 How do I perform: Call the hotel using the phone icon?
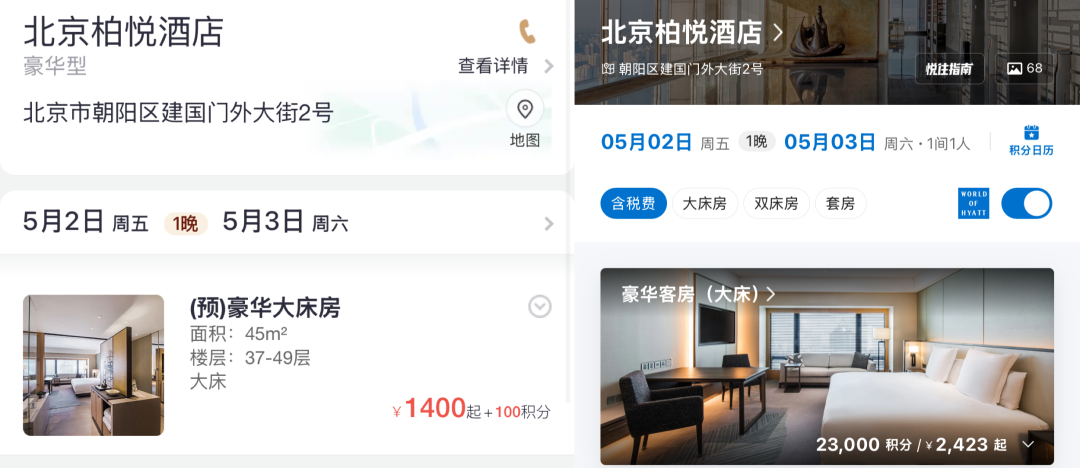point(527,31)
